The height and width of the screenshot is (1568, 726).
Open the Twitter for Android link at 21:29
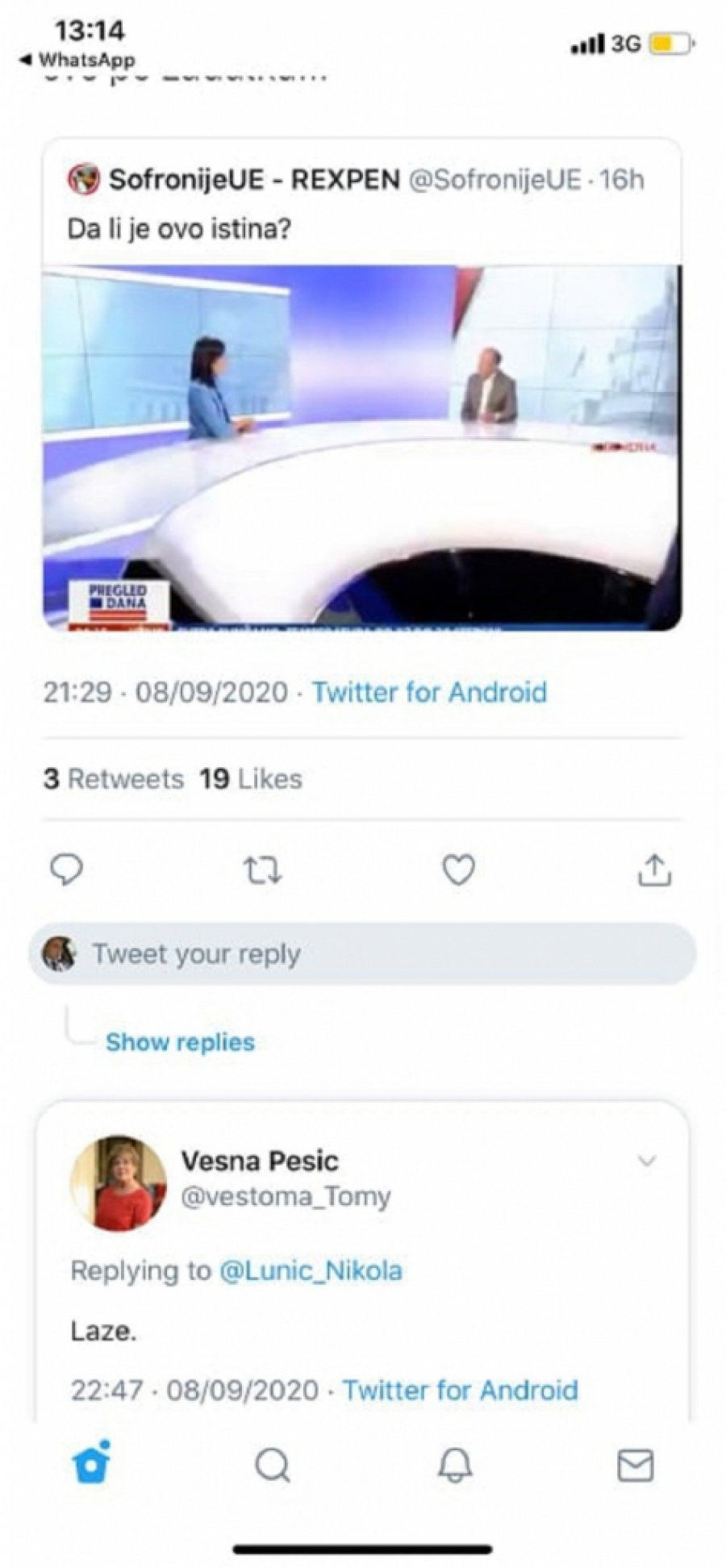tap(429, 692)
